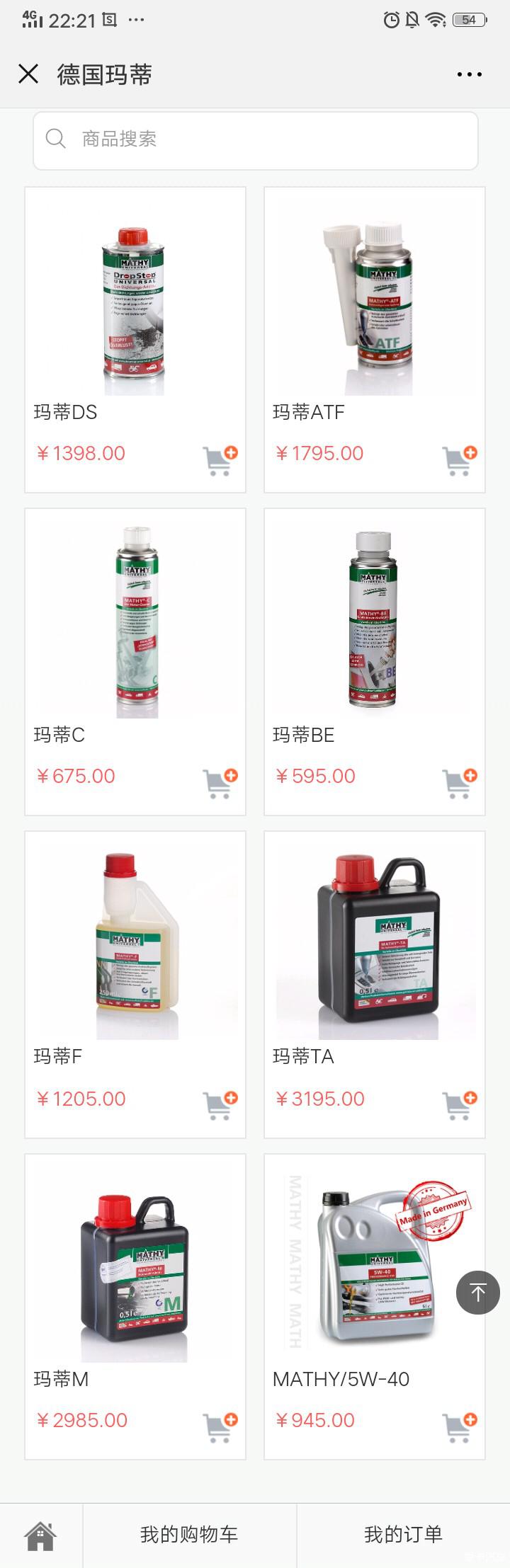Add 玛蒂DS to the cart

[x=220, y=460]
